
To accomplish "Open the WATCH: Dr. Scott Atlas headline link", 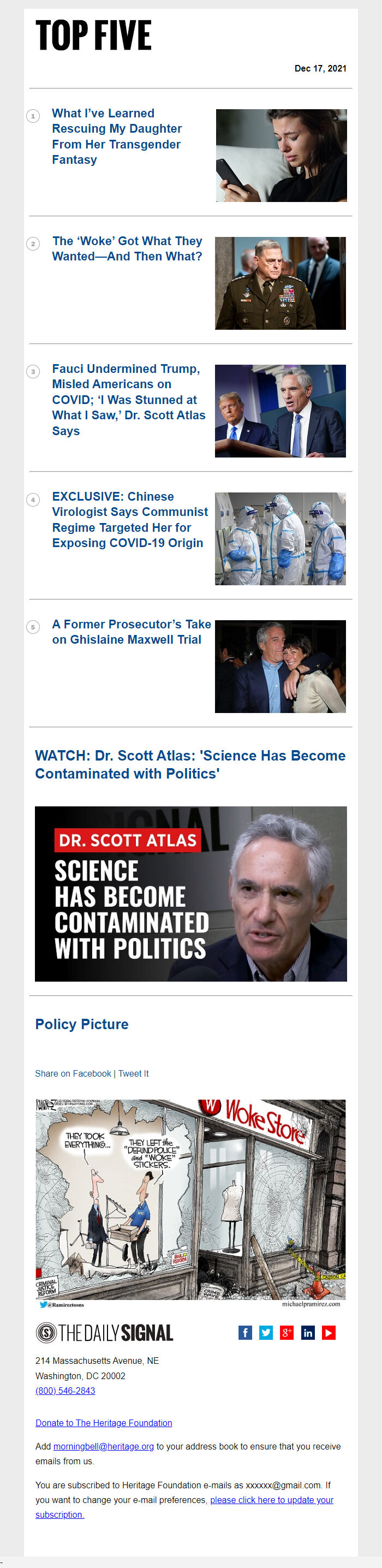I will [x=190, y=764].
